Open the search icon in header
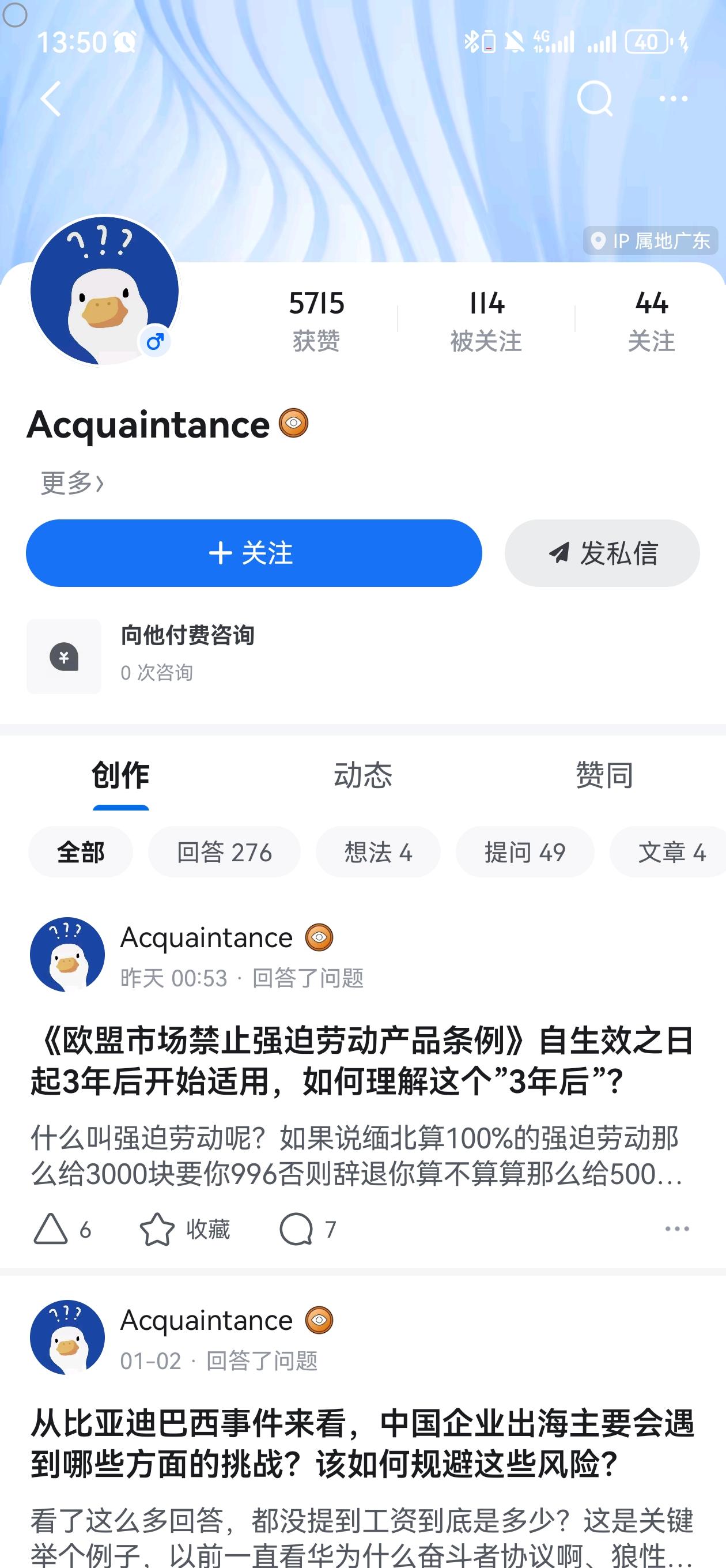726x1568 pixels. [x=594, y=99]
